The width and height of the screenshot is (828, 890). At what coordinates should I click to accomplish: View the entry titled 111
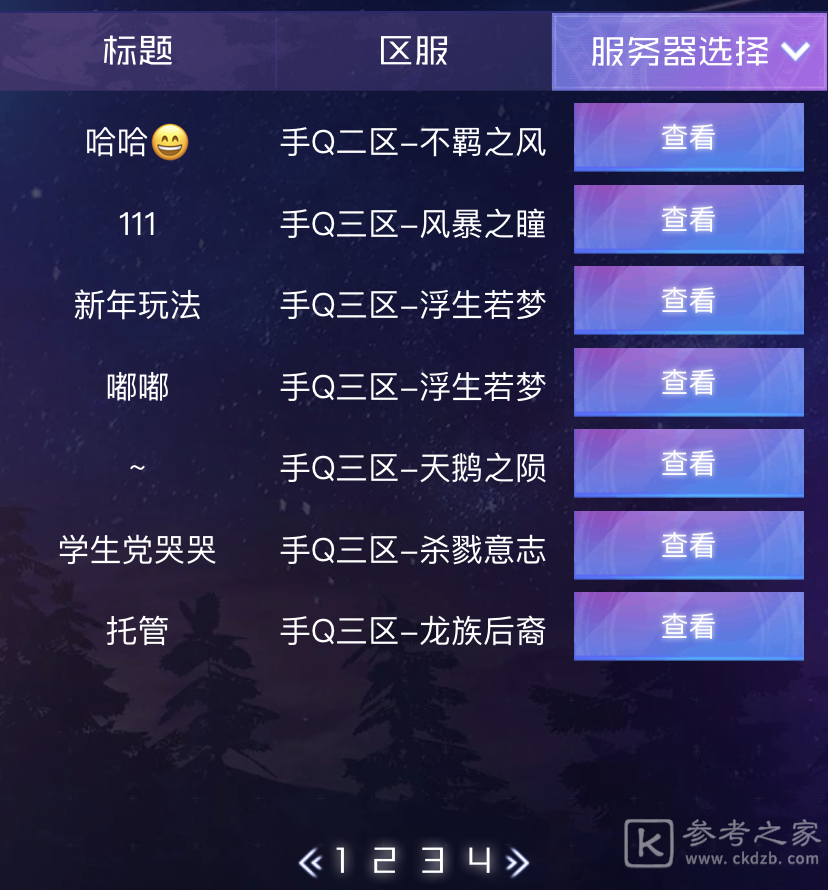click(688, 219)
